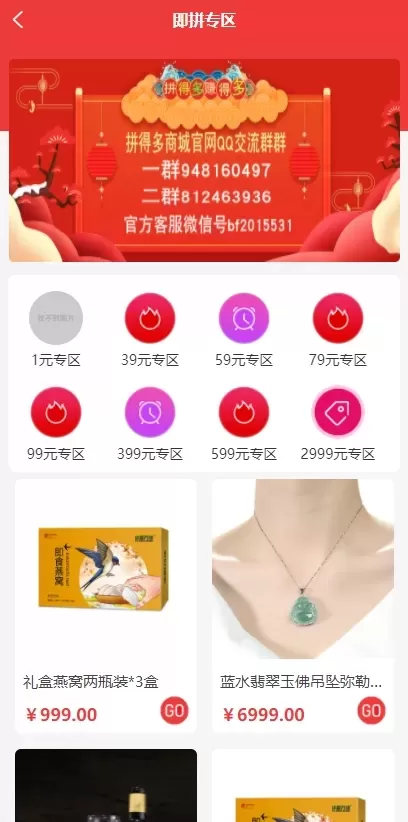Open the 蓝水翡翠玉佛吊坠 necklace product
Viewport: 408px width, 822px height.
tap(303, 606)
